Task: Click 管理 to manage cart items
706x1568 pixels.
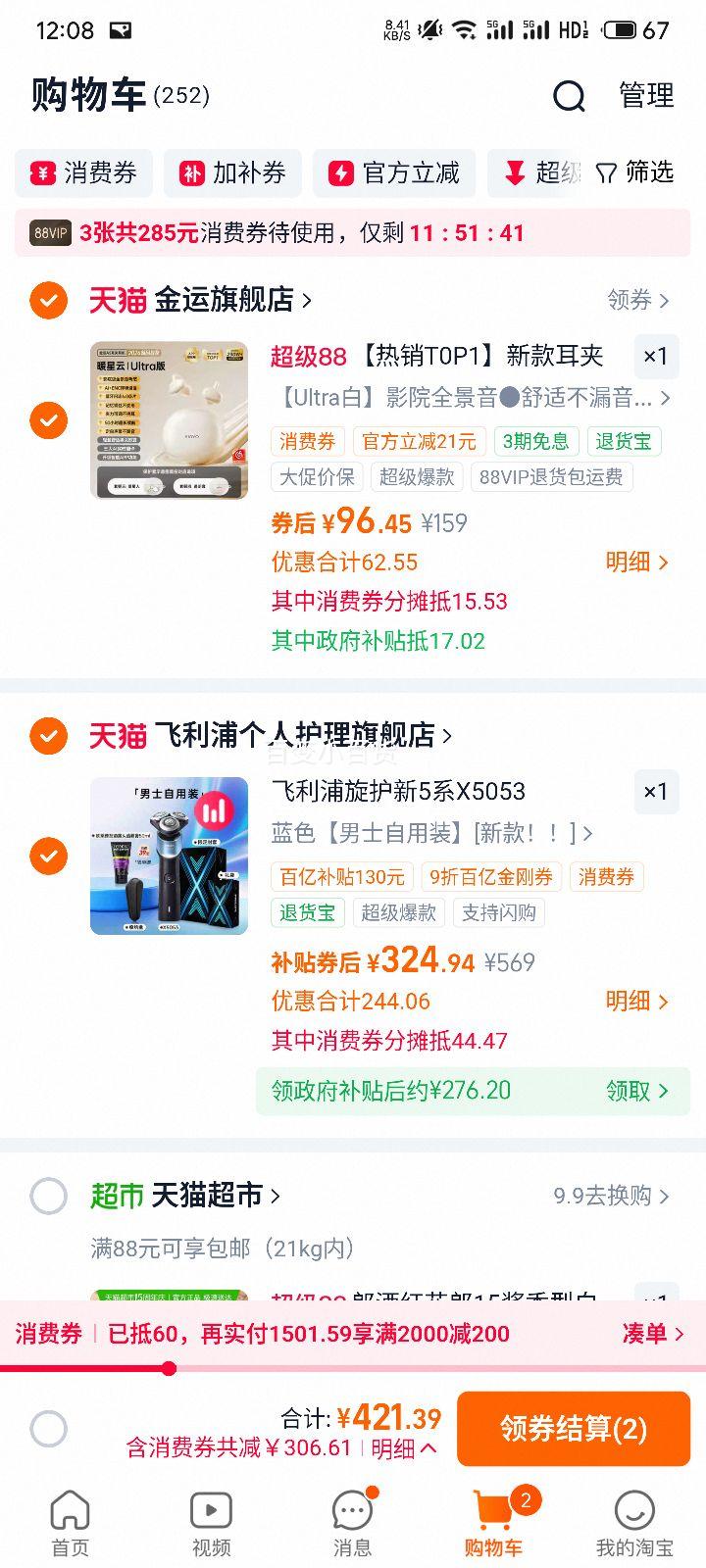Action: [645, 96]
